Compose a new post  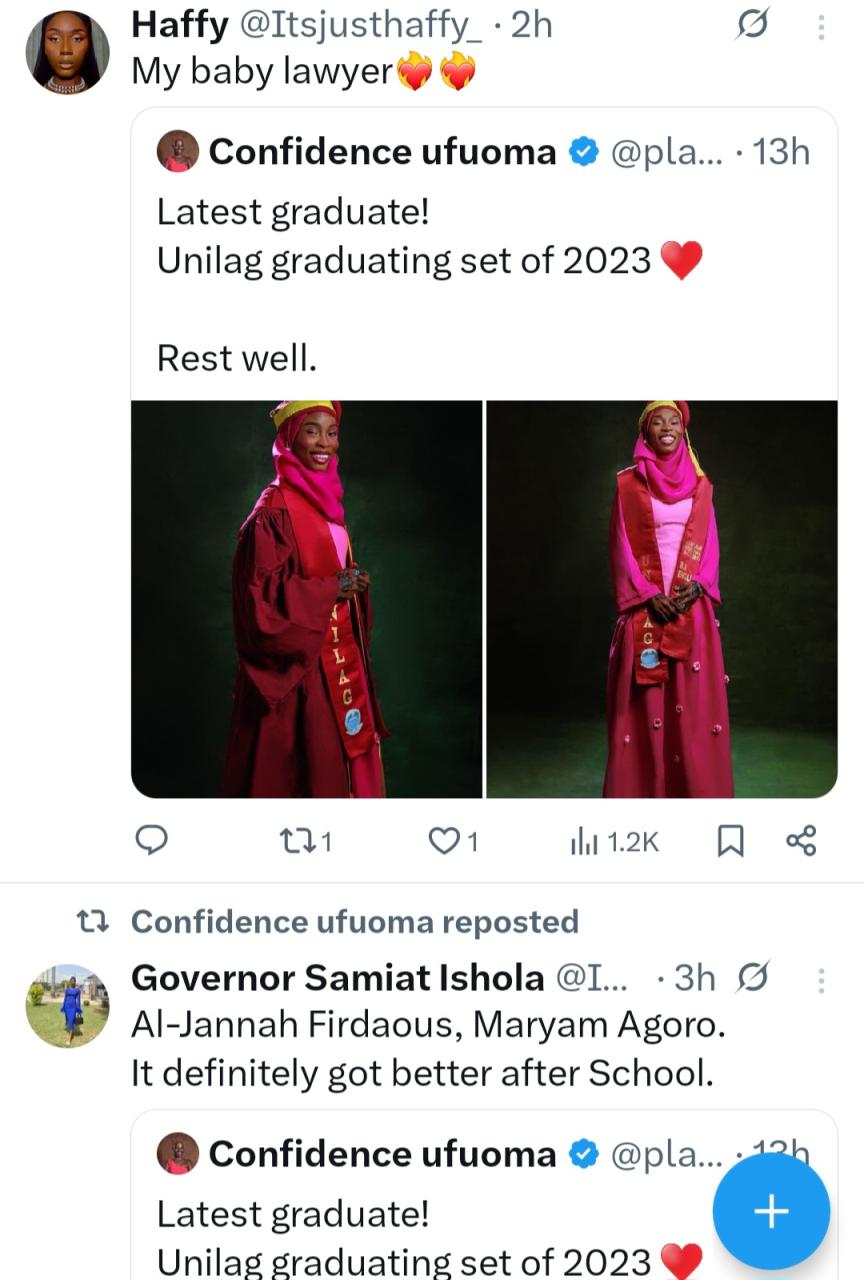(x=771, y=1211)
